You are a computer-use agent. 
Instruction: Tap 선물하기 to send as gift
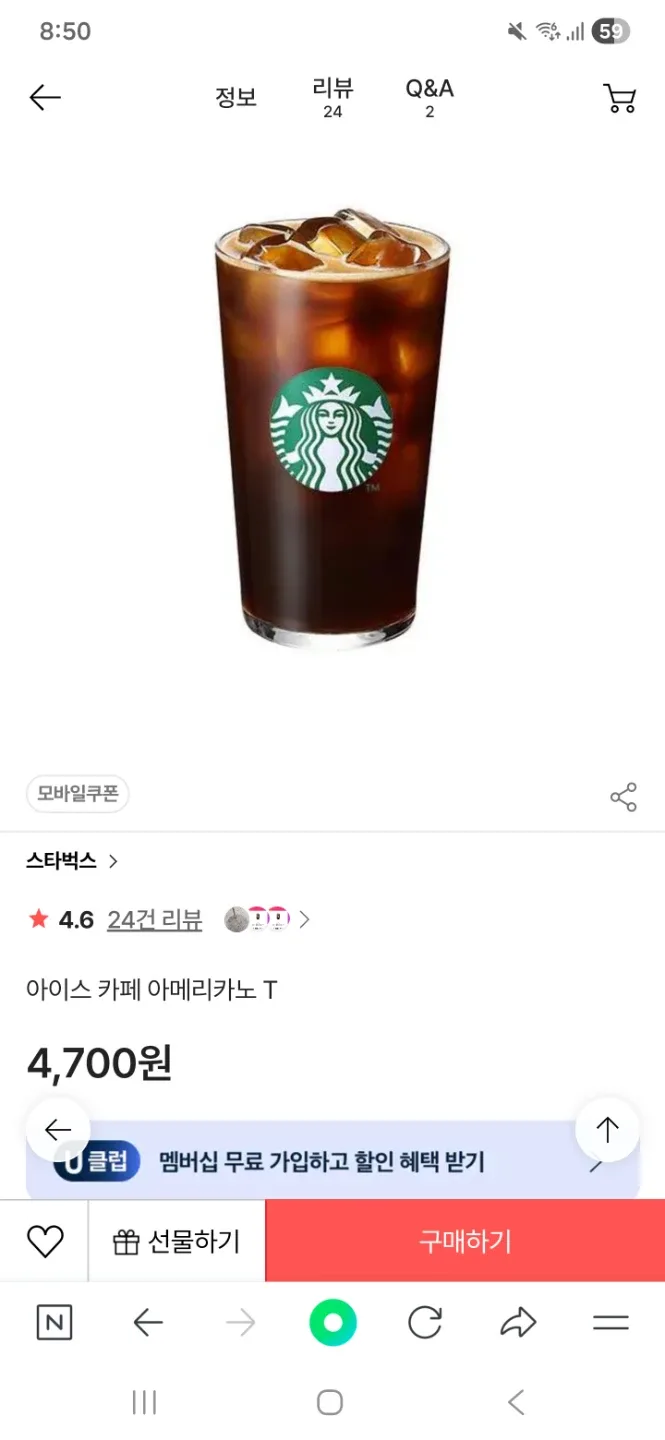pyautogui.click(x=177, y=1241)
